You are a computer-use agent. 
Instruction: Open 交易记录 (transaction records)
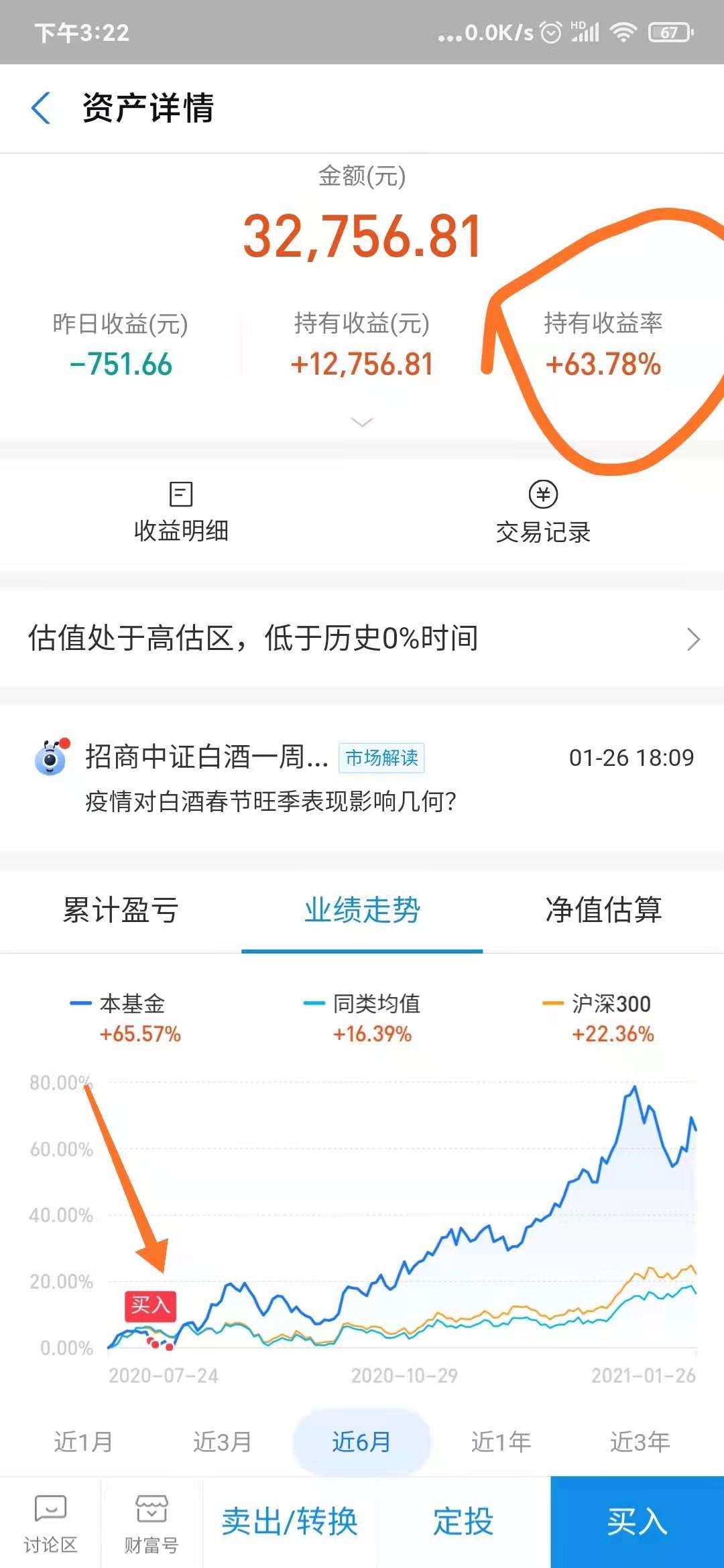click(543, 511)
